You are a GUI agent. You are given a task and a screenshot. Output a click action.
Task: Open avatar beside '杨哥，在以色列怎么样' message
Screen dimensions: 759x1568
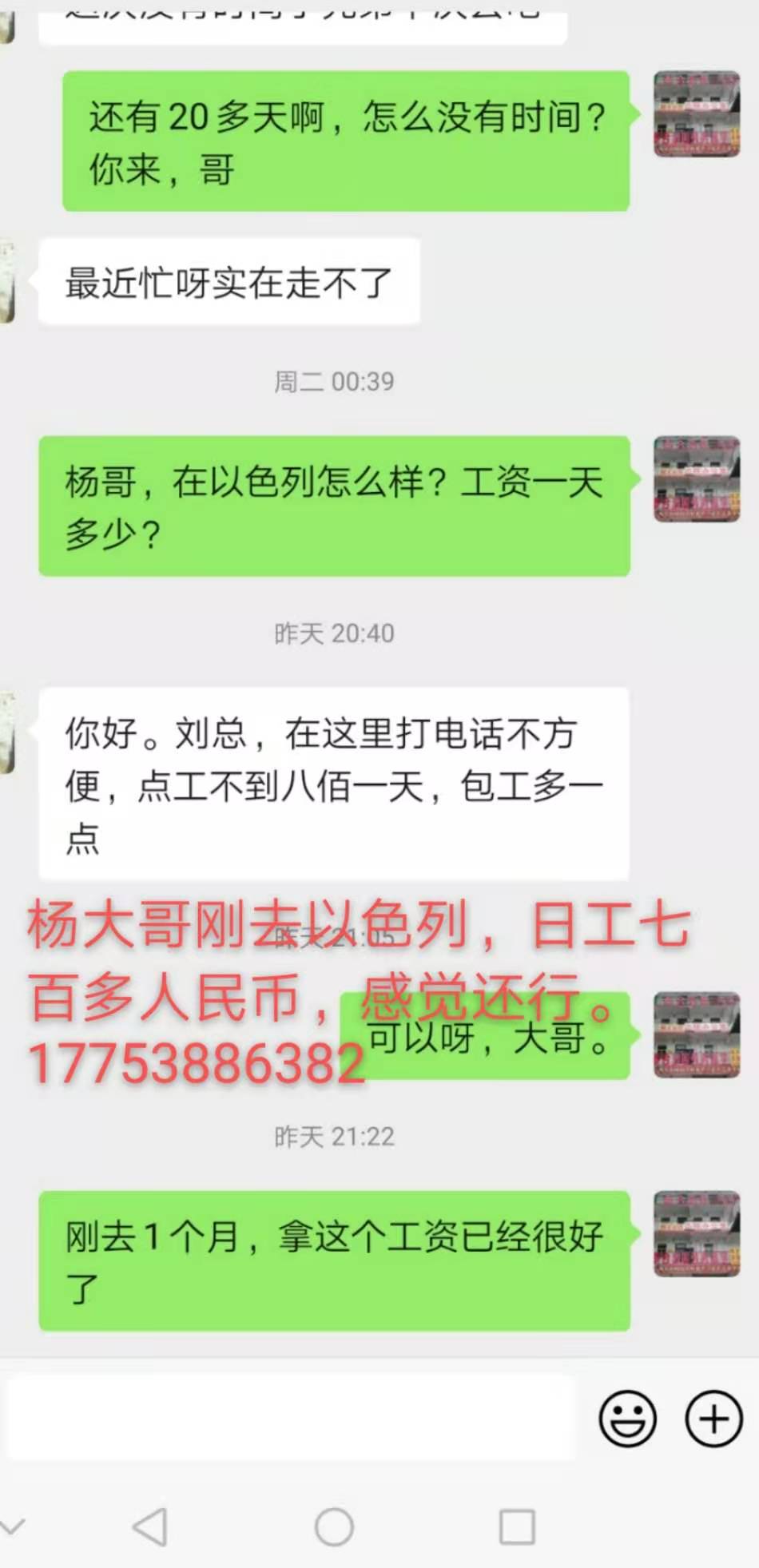click(x=697, y=479)
